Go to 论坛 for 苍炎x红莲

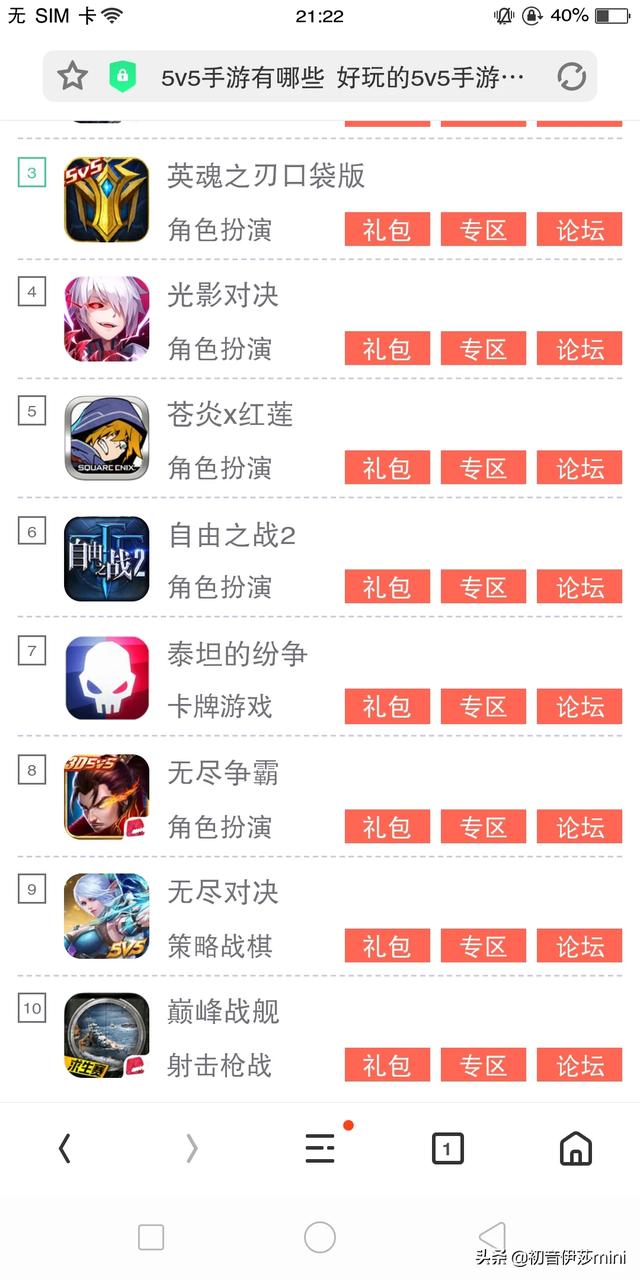point(579,467)
